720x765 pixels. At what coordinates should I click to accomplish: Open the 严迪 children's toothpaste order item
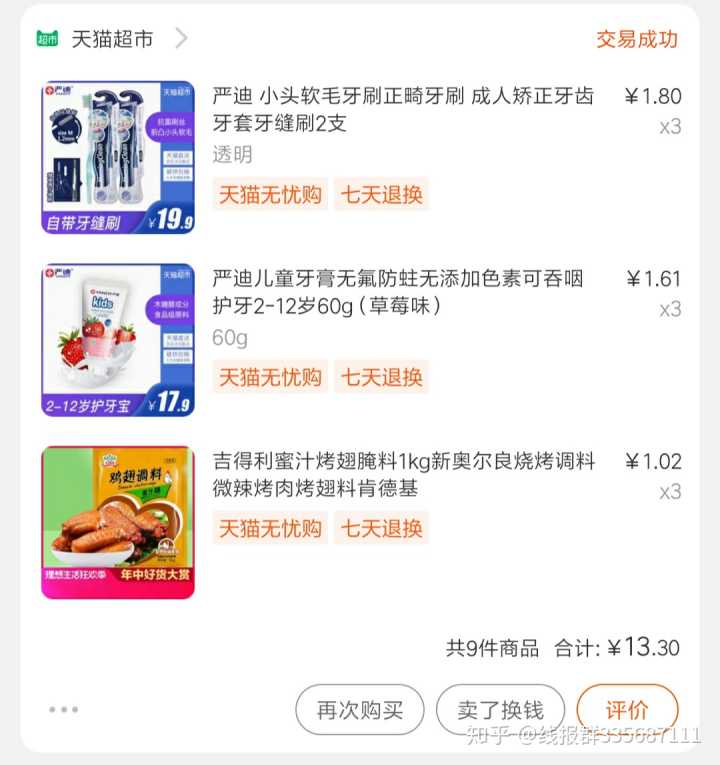(397, 291)
